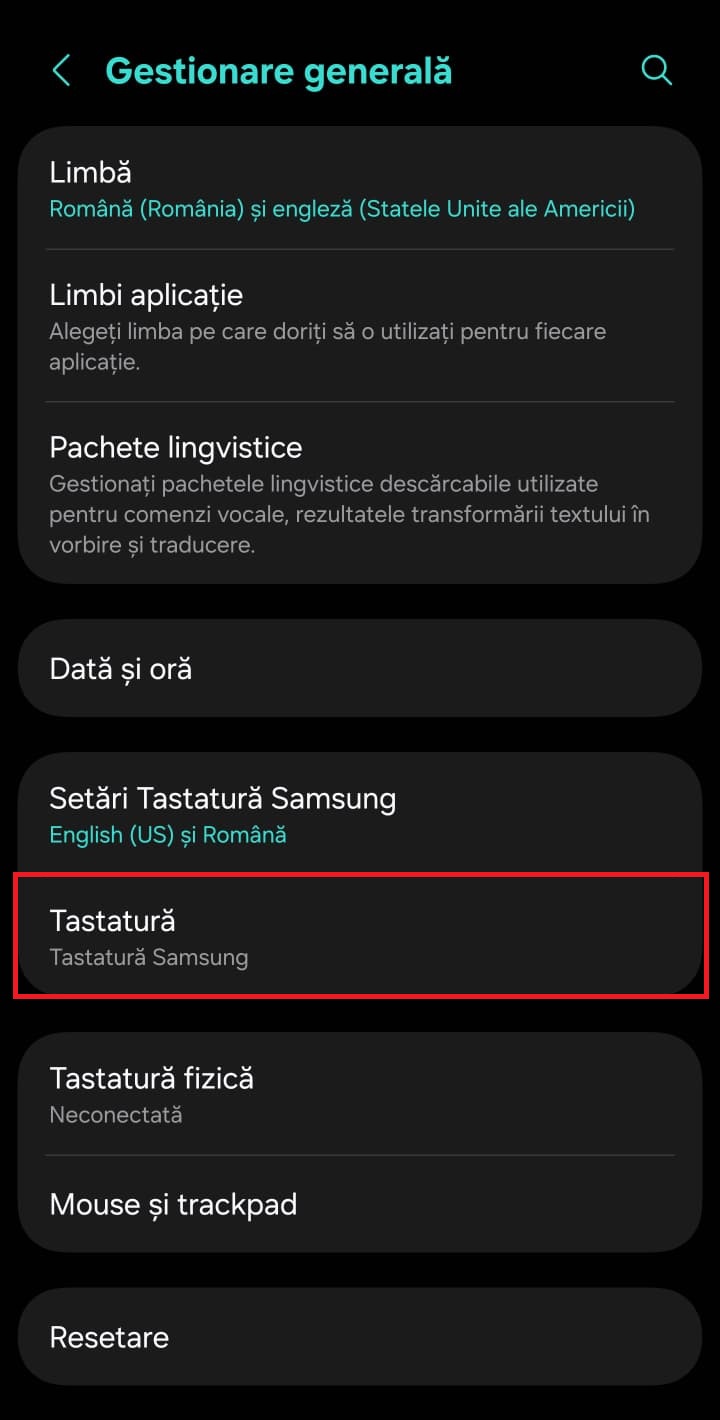
Task: Open the Limbă setting
Action: point(360,190)
